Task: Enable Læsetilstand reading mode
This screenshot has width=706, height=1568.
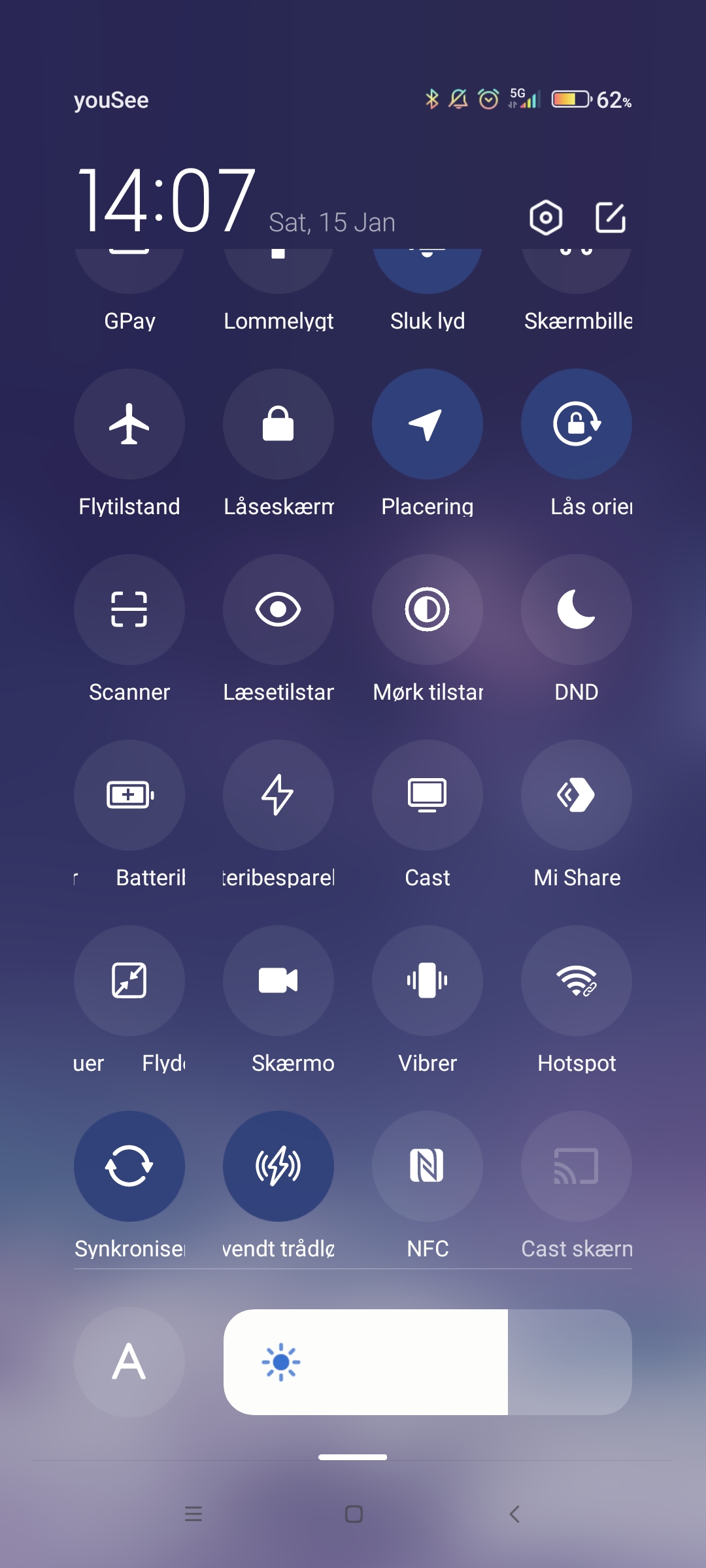Action: click(x=278, y=610)
